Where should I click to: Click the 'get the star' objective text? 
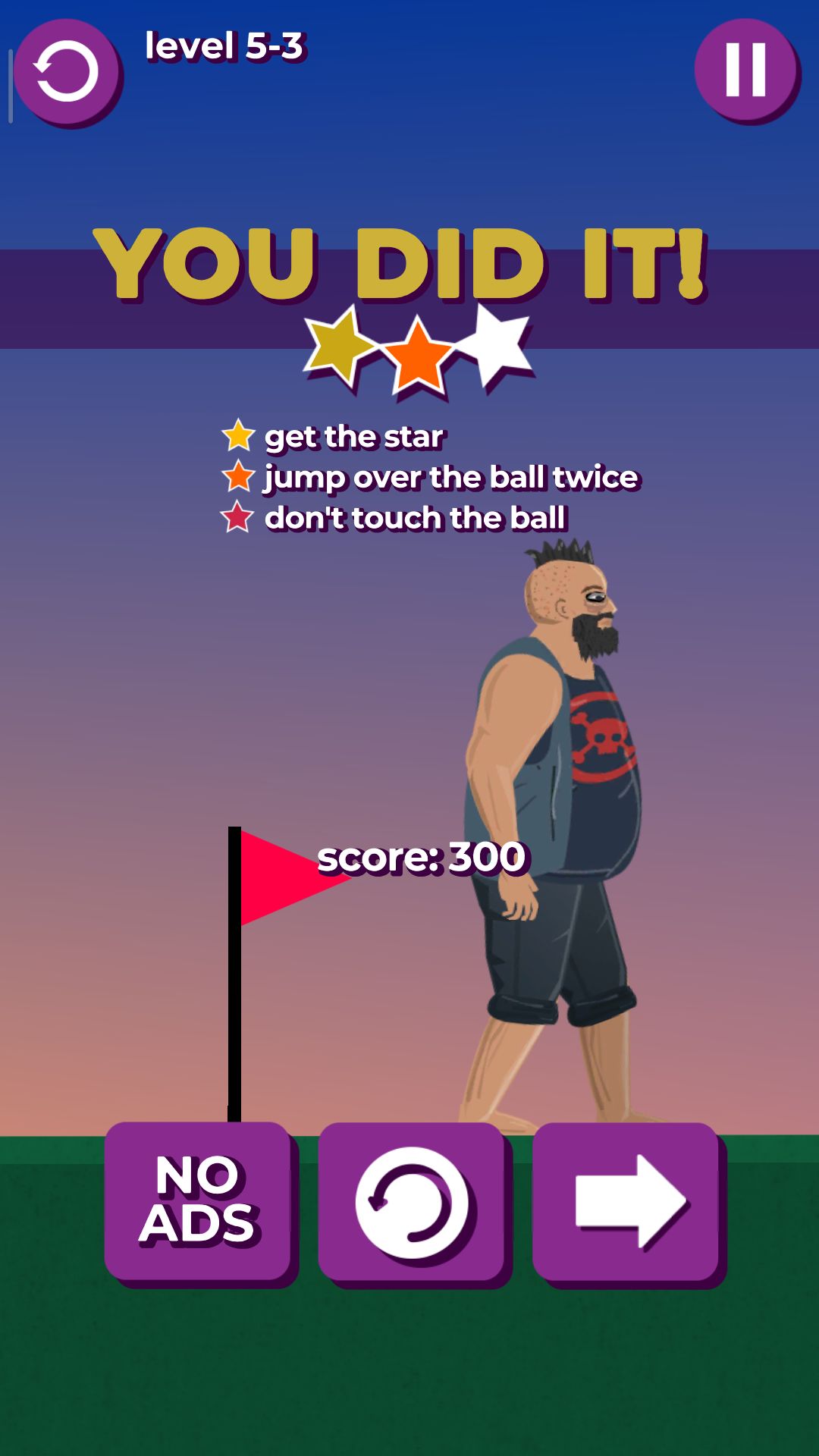tap(353, 436)
